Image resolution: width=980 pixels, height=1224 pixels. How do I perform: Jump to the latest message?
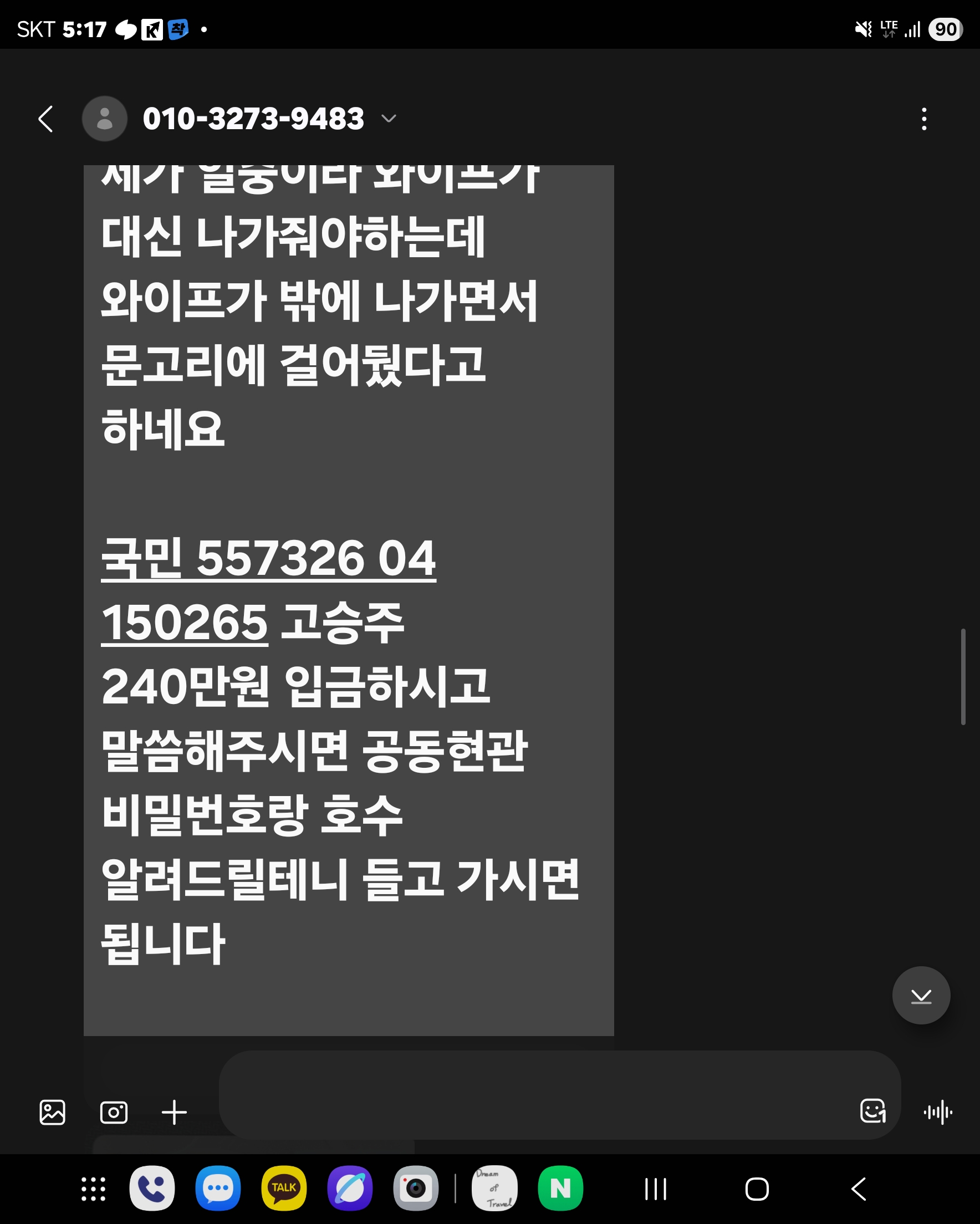pos(920,996)
